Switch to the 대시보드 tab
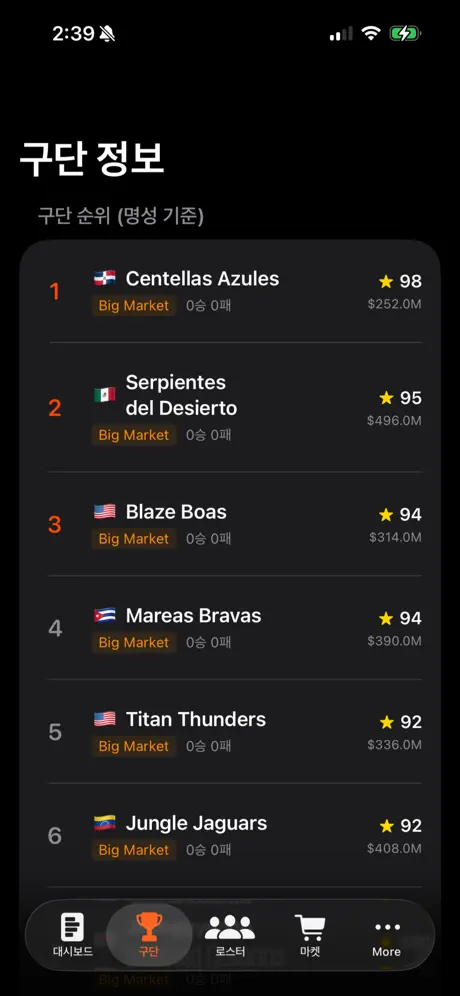460x996 pixels. 72,935
